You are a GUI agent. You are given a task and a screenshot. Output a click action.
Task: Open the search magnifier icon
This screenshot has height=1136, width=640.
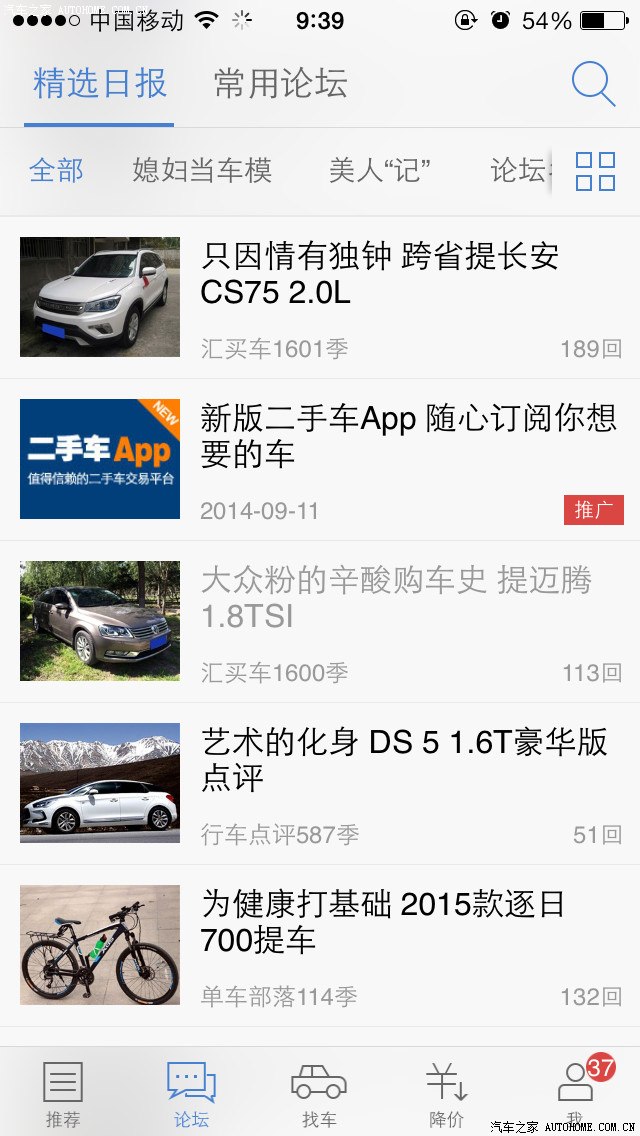(593, 84)
